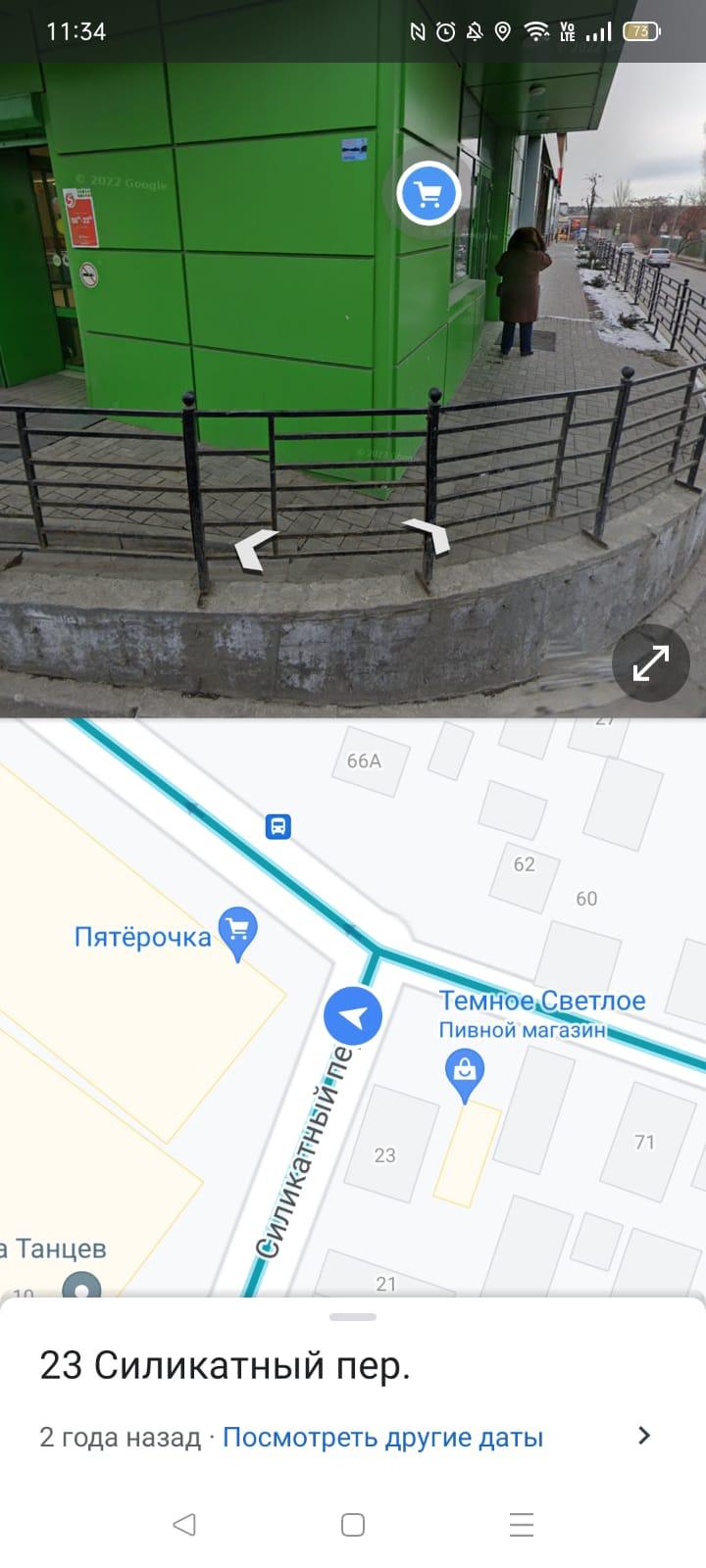706x1568 pixels.
Task: Tap the system home button
Action: click(x=353, y=1524)
